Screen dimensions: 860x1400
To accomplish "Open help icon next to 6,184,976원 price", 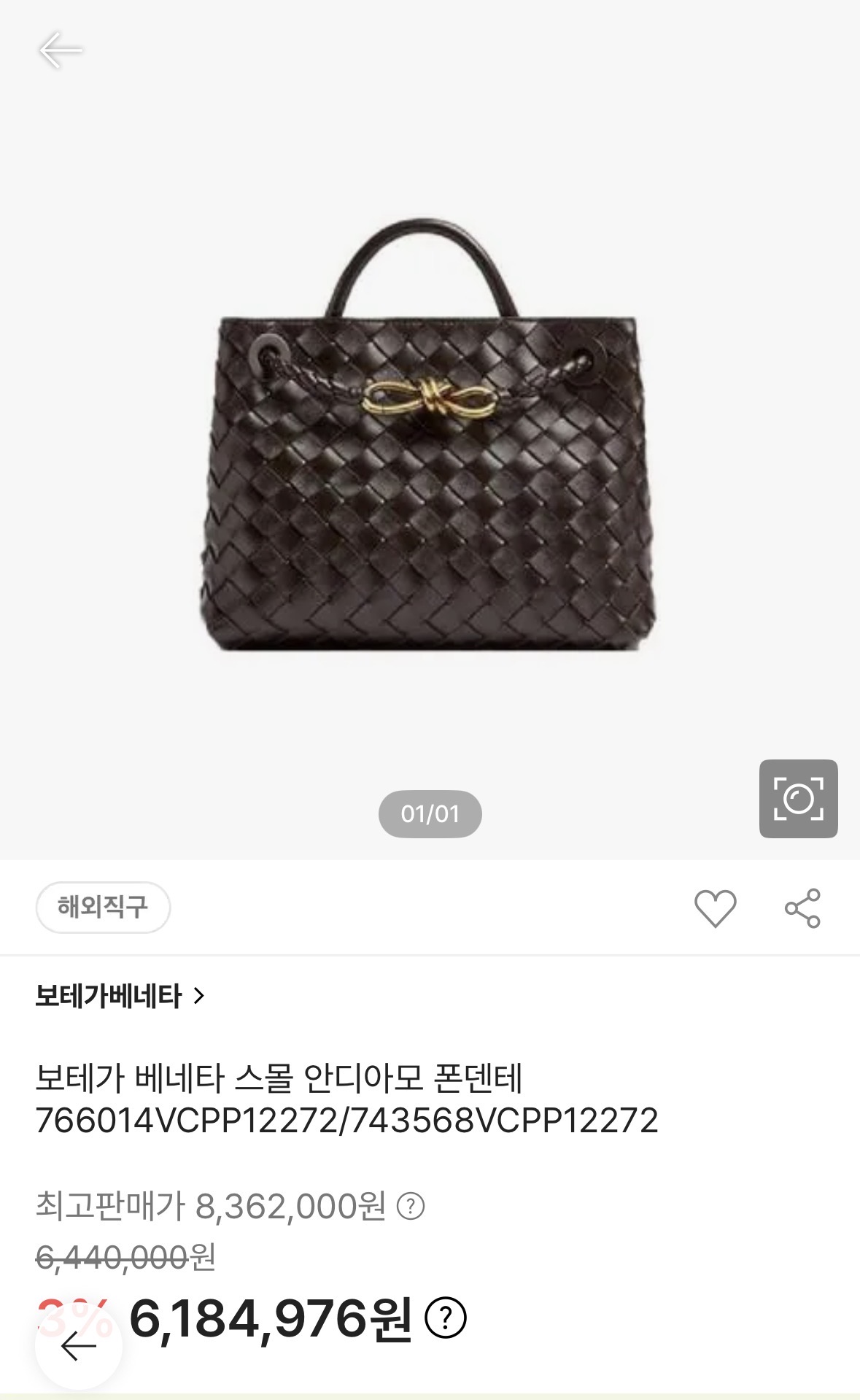I will 445,1318.
